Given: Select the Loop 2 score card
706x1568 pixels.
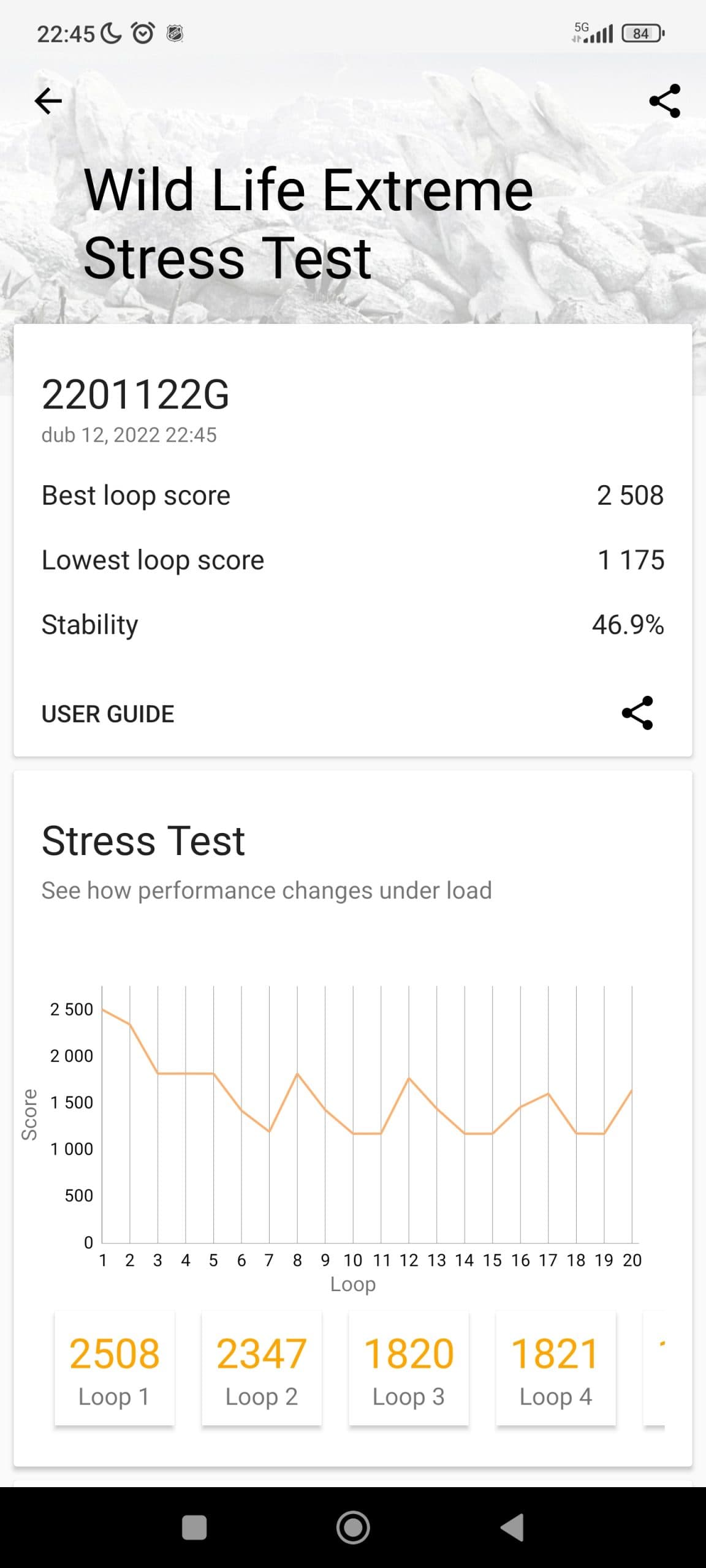Looking at the screenshot, I should tap(262, 1369).
